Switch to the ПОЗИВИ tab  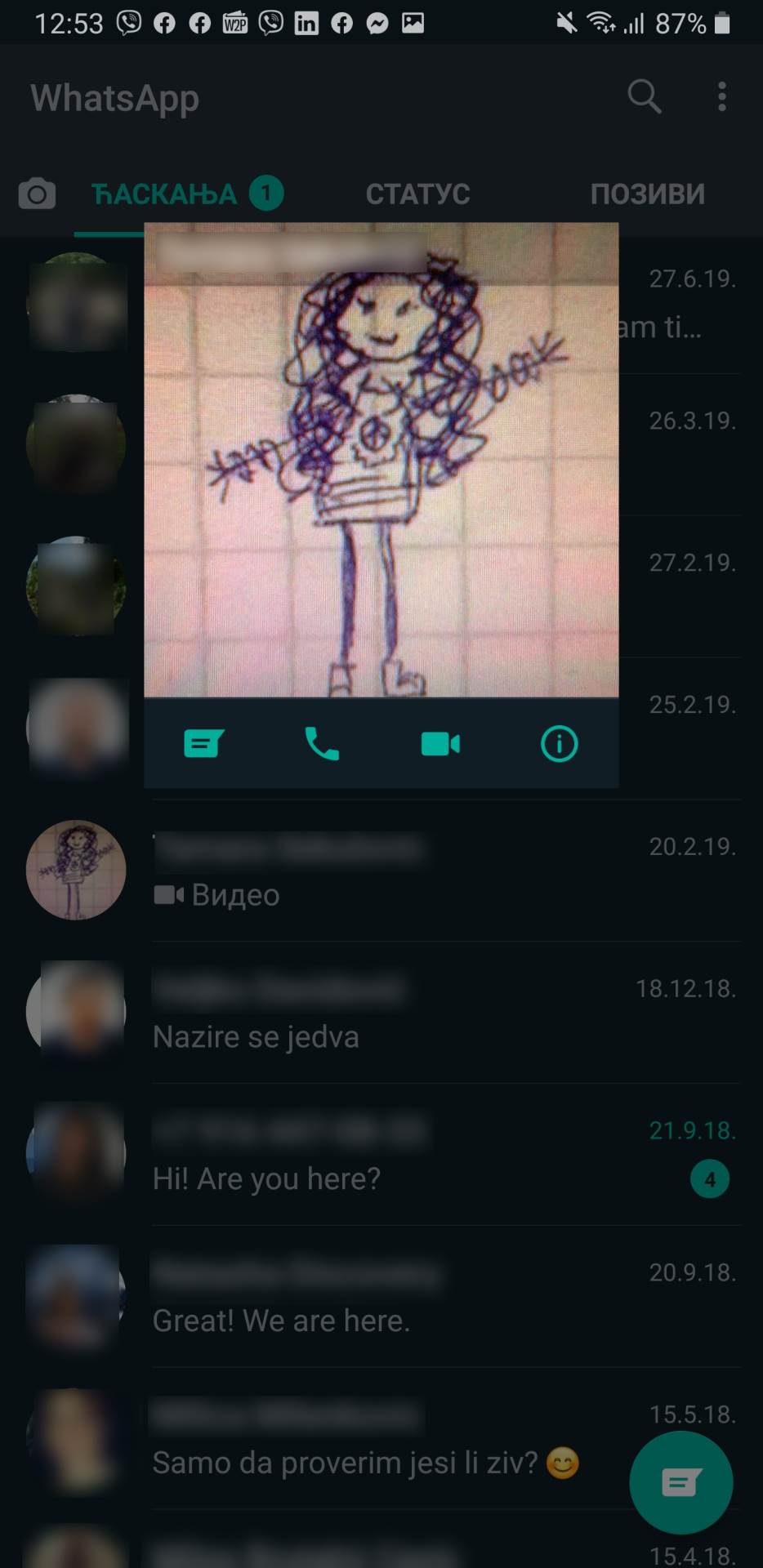(x=647, y=193)
